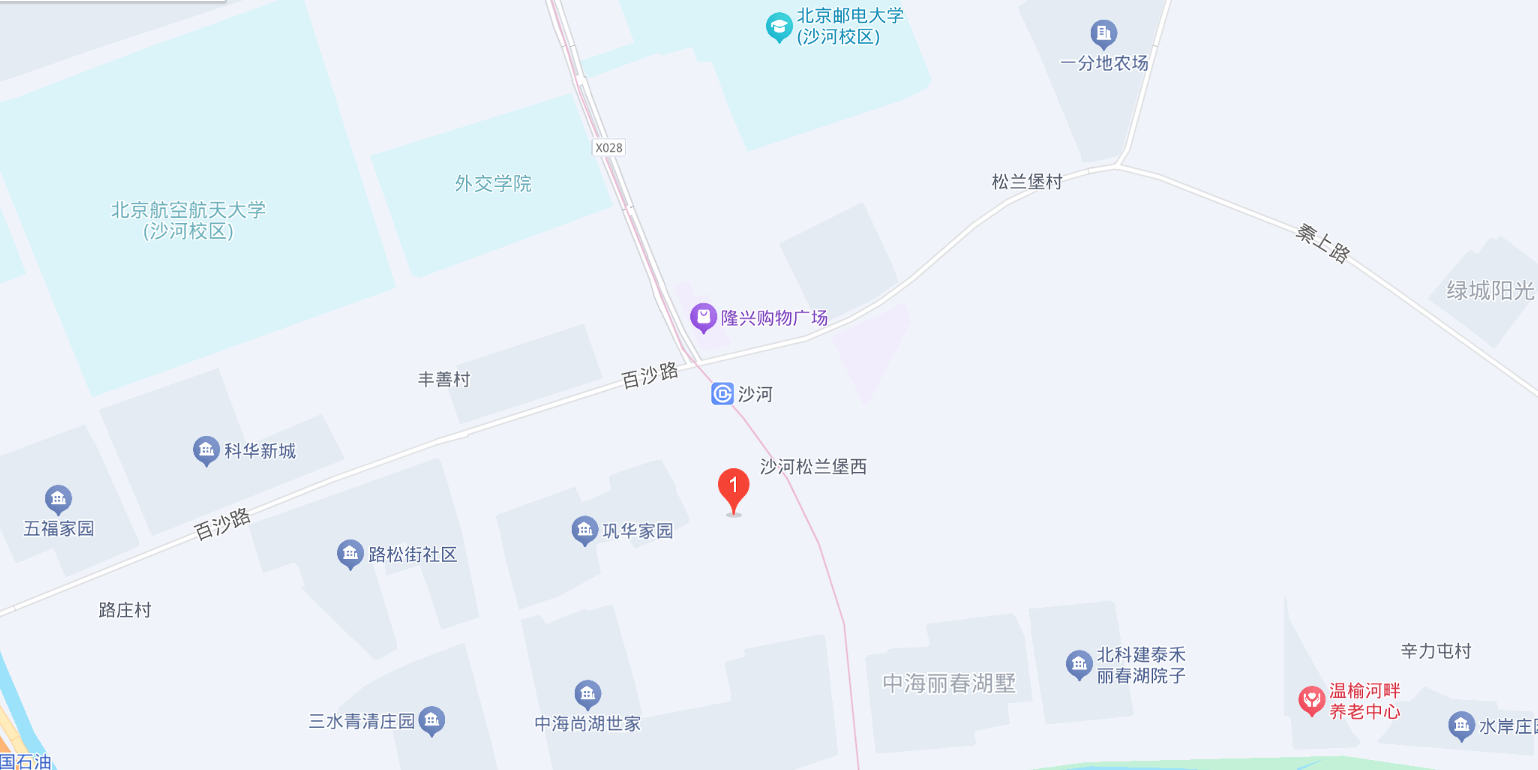This screenshot has height=770, width=1538.
Task: Select the 三水青清庄园 marker
Action: pos(432,720)
